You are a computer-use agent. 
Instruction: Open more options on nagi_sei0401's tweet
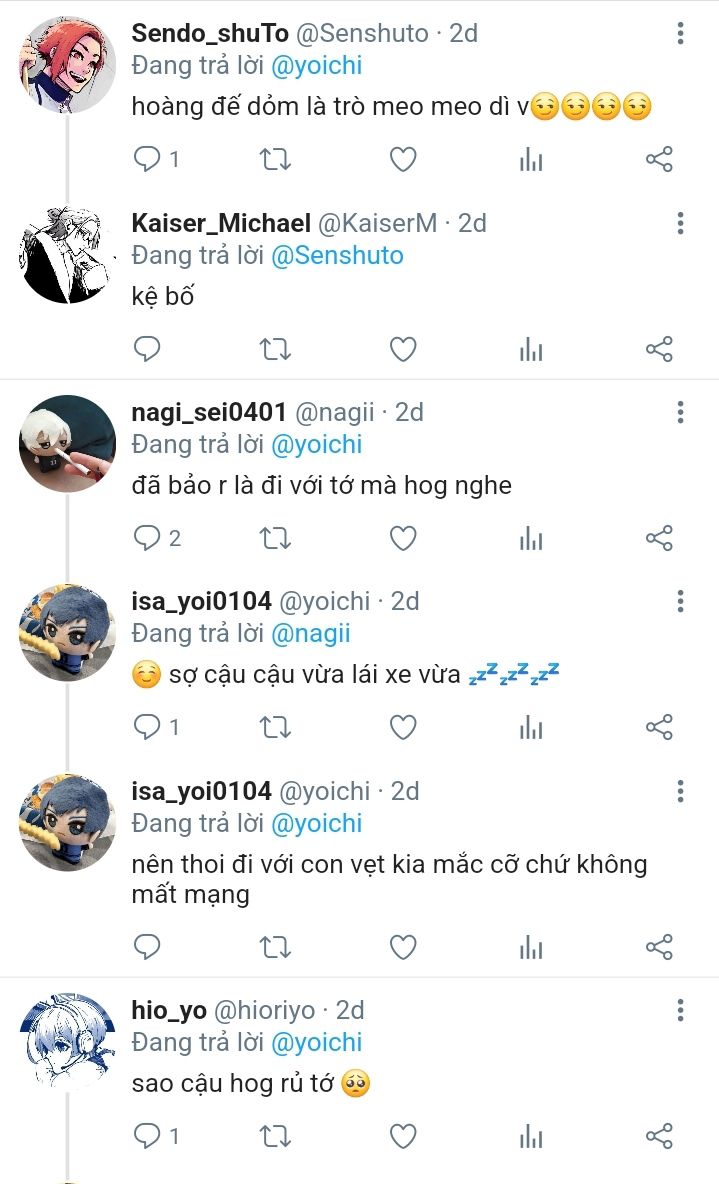680,412
